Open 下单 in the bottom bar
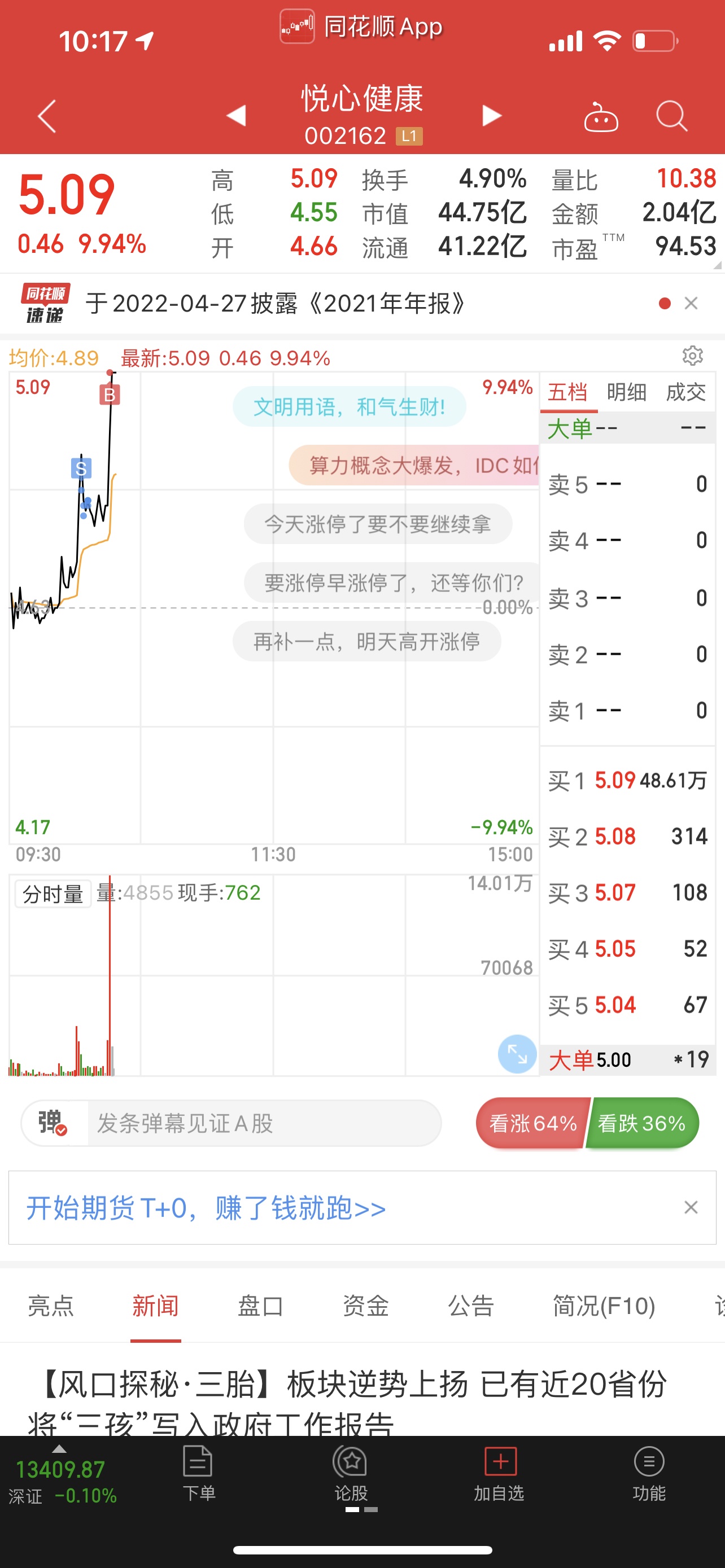 198,1475
